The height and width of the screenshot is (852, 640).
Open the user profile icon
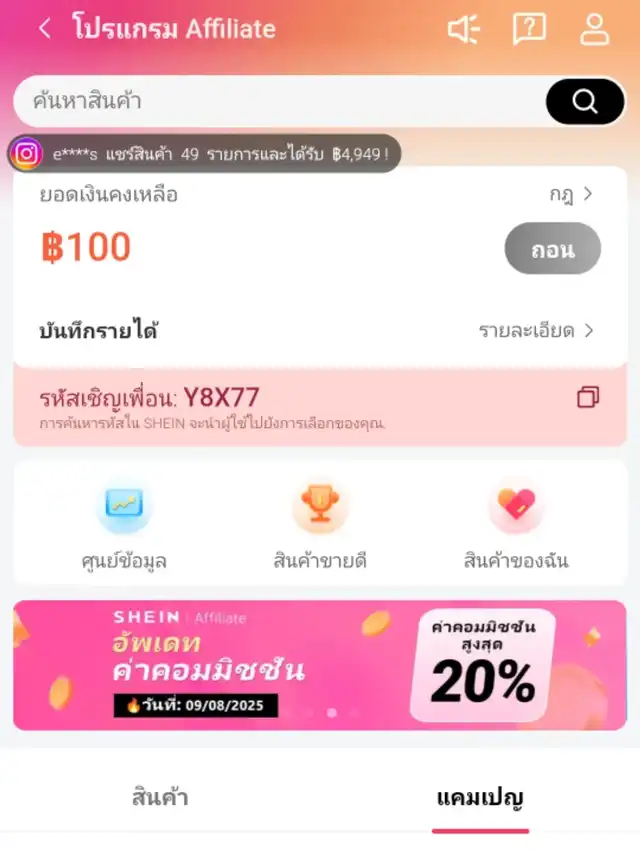tap(595, 30)
